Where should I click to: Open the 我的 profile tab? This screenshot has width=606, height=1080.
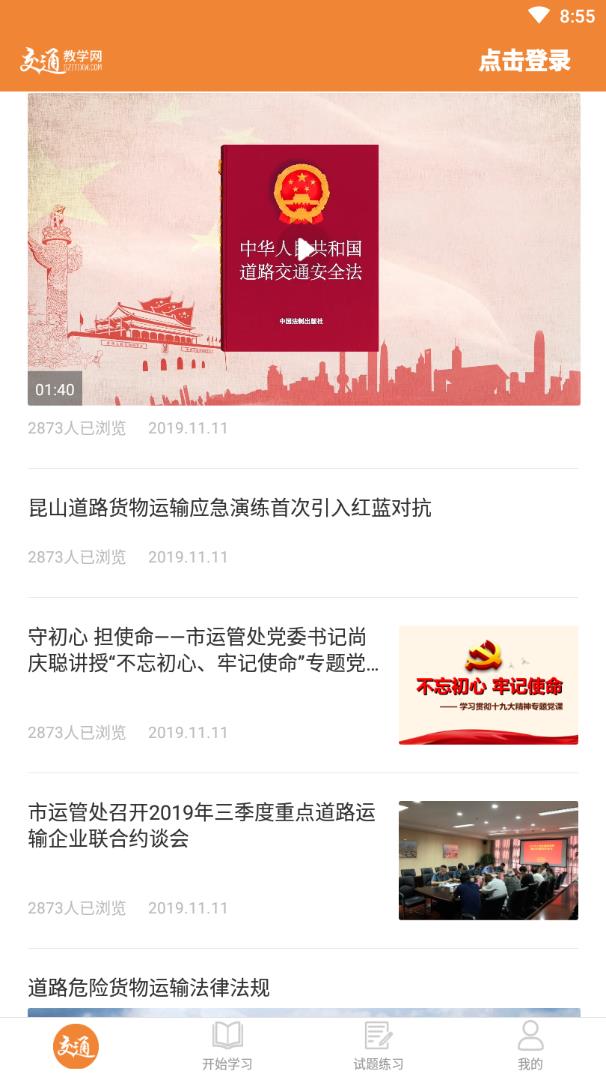click(x=530, y=1046)
